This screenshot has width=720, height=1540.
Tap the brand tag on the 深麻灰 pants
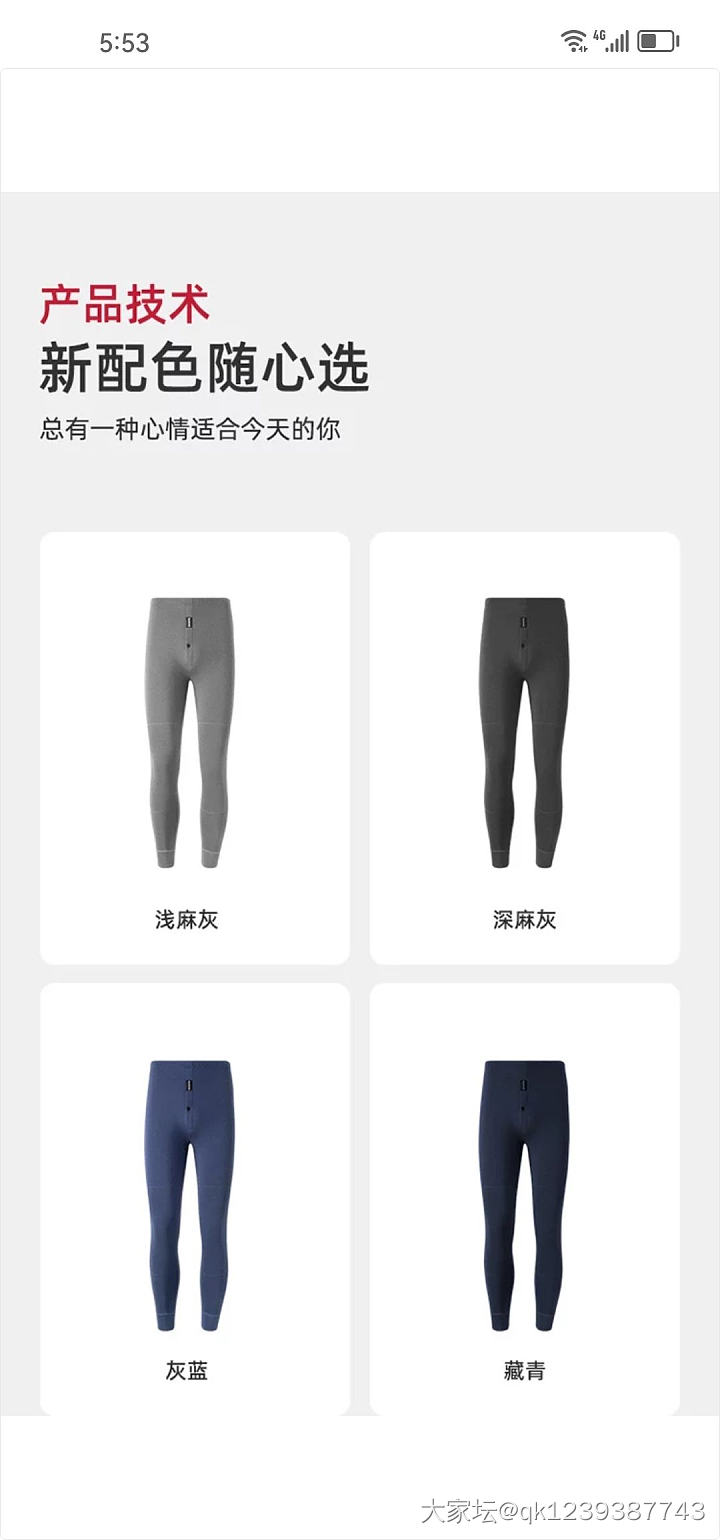click(x=523, y=623)
